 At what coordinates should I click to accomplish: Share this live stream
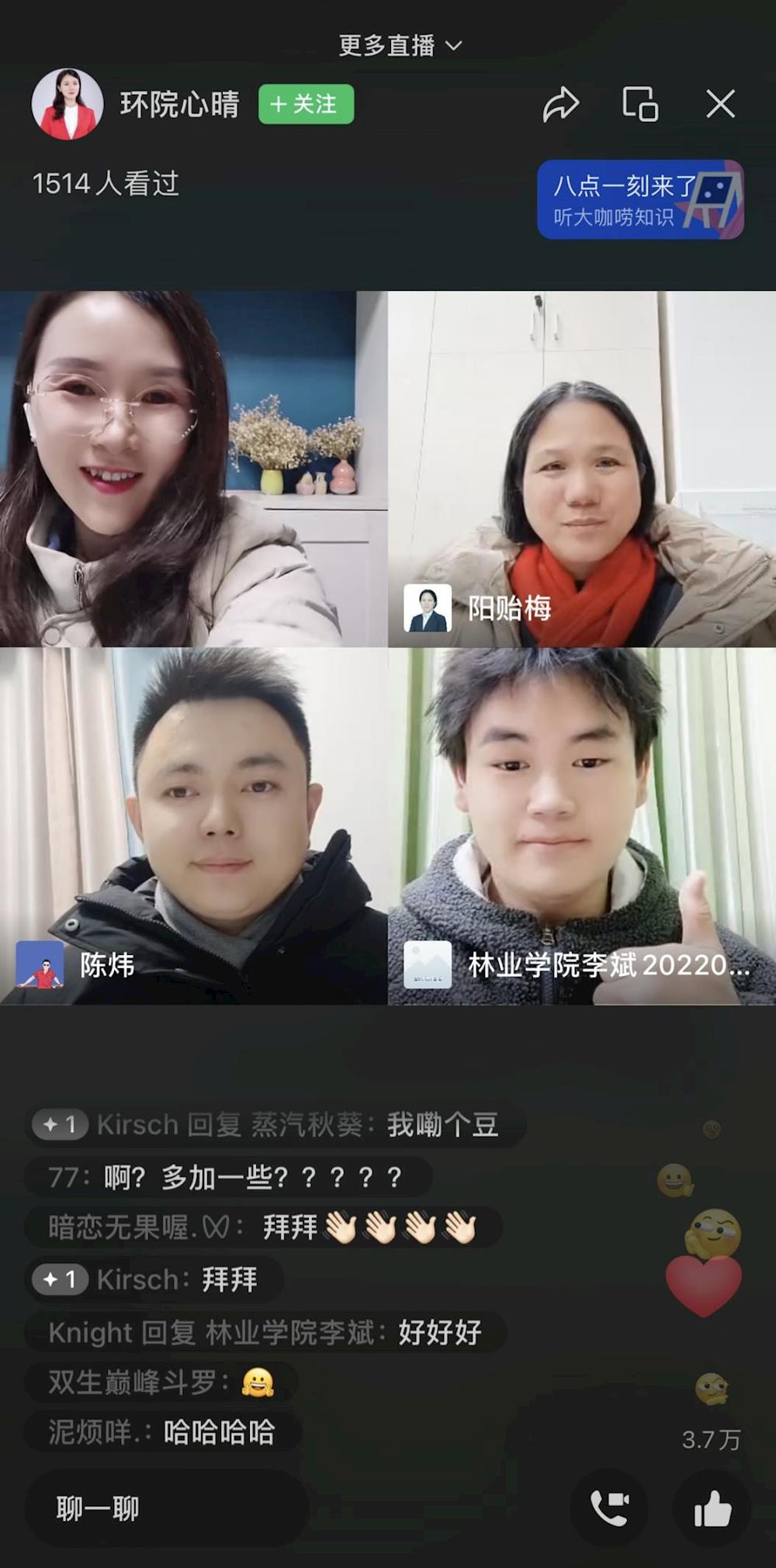tap(560, 104)
